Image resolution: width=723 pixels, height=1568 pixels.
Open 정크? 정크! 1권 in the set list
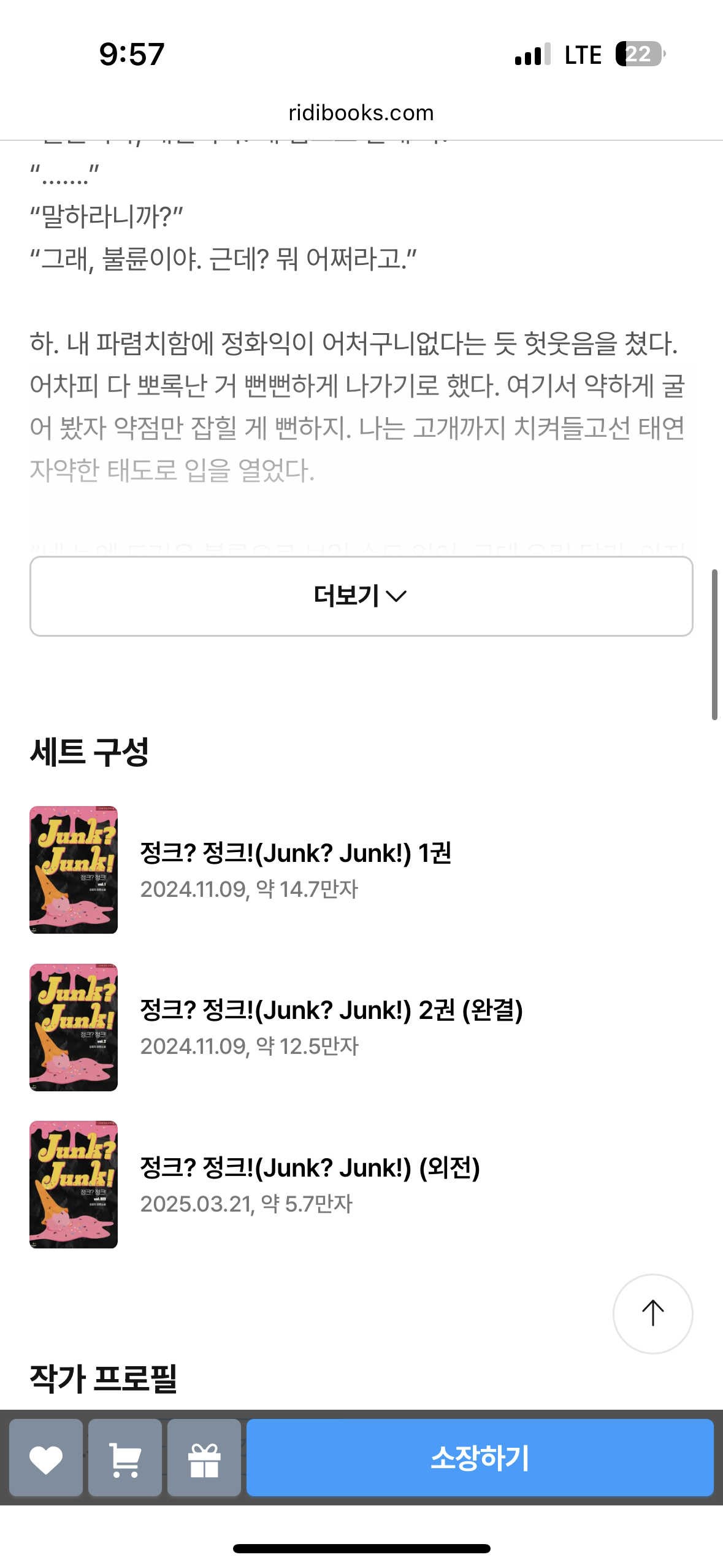click(296, 853)
